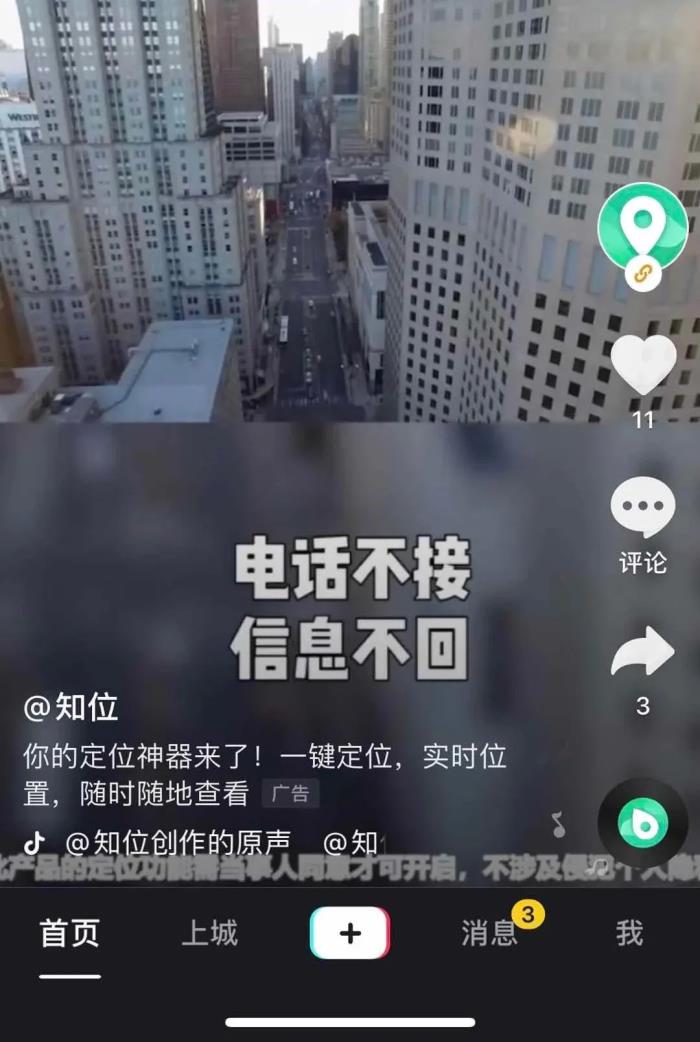This screenshot has width=700, height=1042.
Task: Share this video via the arrow icon
Action: coord(643,652)
